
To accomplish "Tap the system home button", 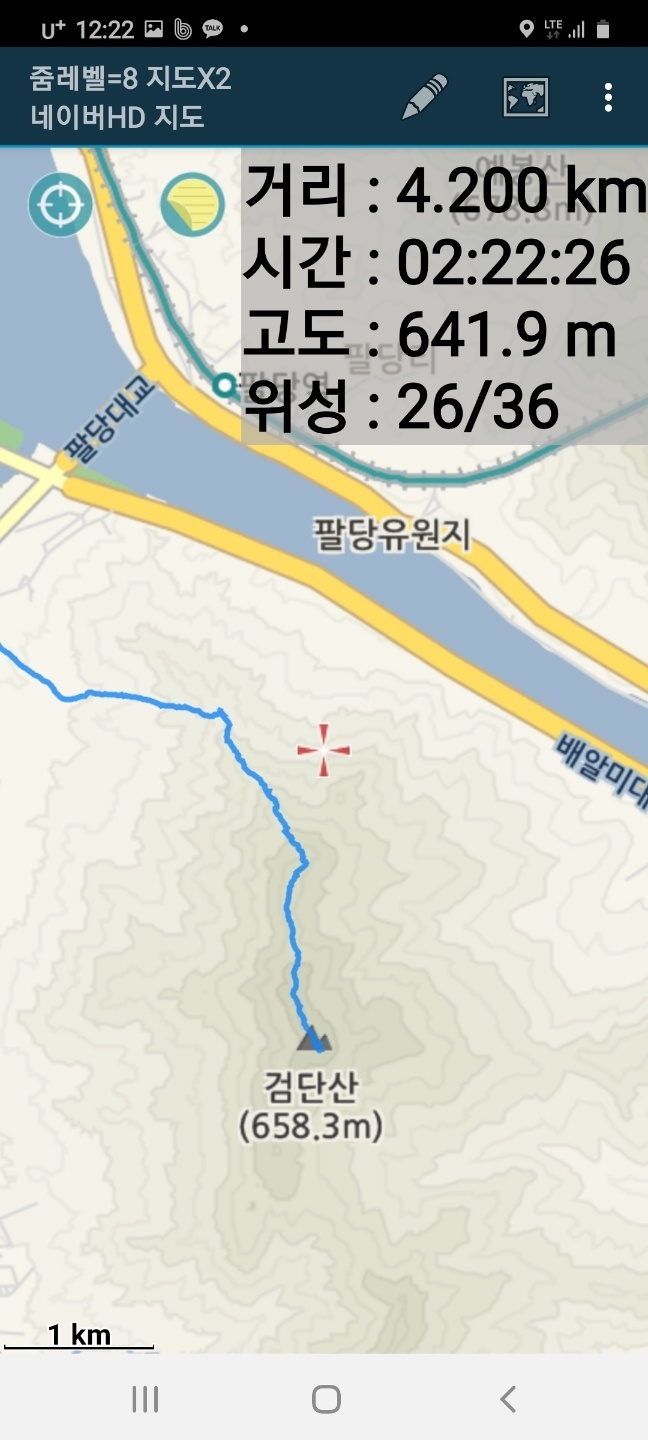I will 326,1399.
